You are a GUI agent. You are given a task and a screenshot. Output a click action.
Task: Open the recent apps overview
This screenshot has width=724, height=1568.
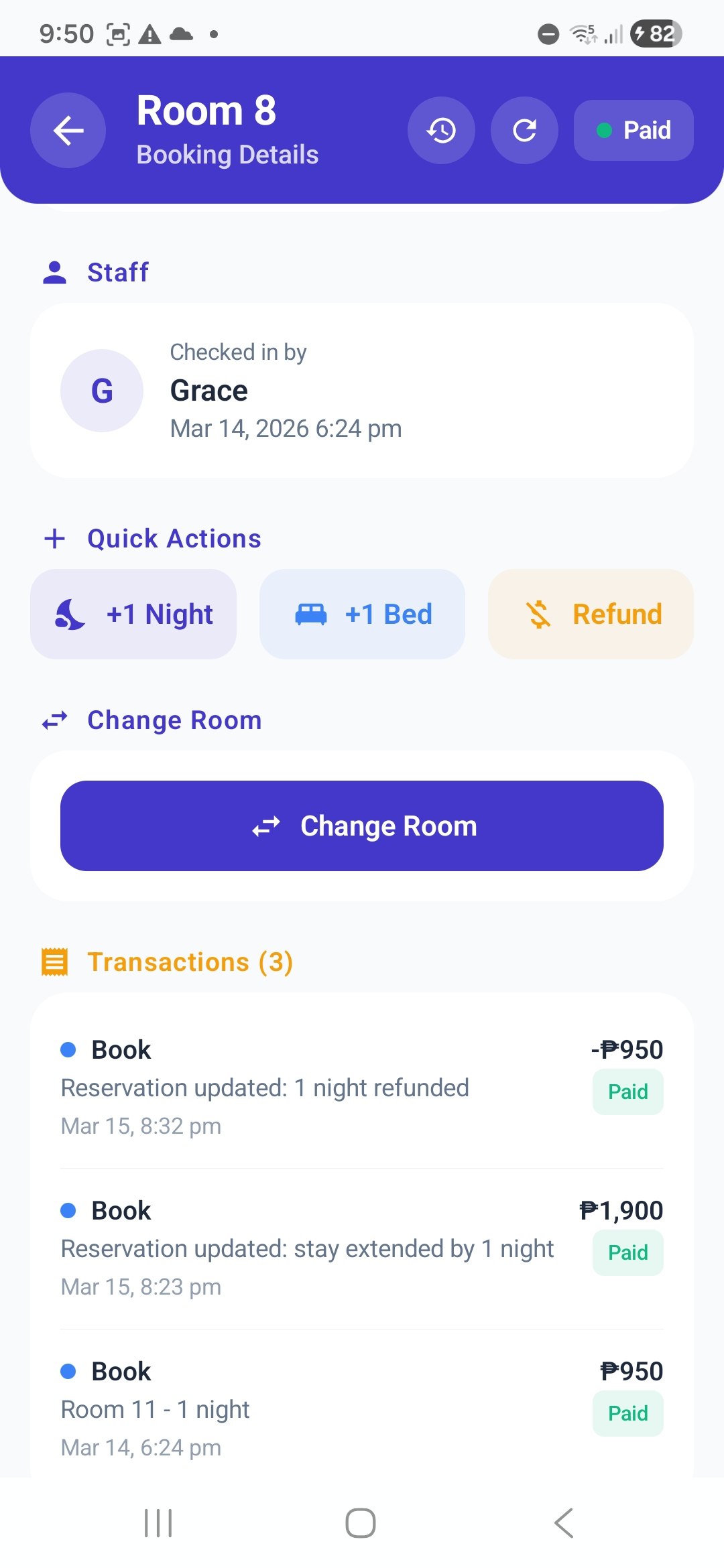point(158,1523)
